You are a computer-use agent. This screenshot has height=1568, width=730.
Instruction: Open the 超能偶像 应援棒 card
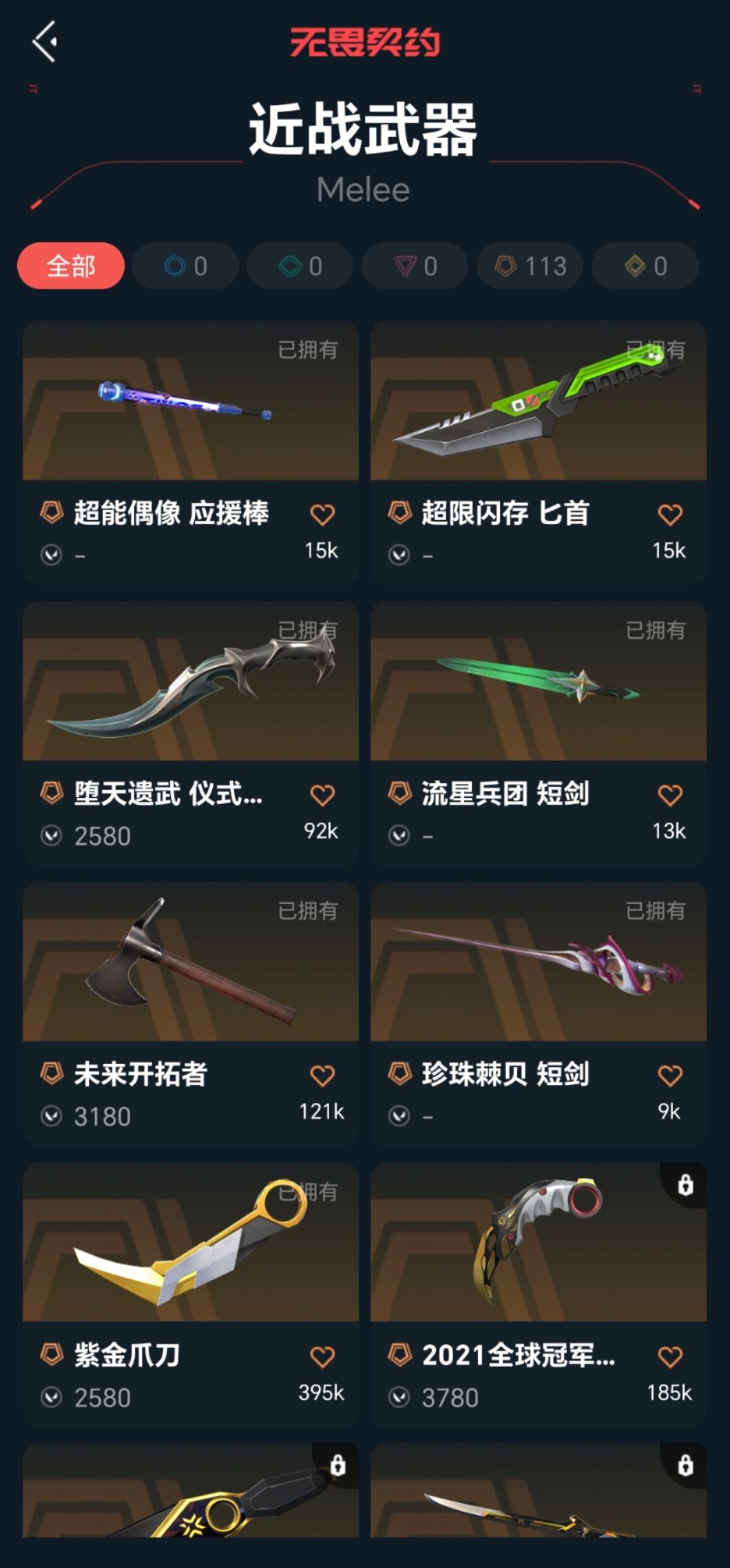pos(191,453)
